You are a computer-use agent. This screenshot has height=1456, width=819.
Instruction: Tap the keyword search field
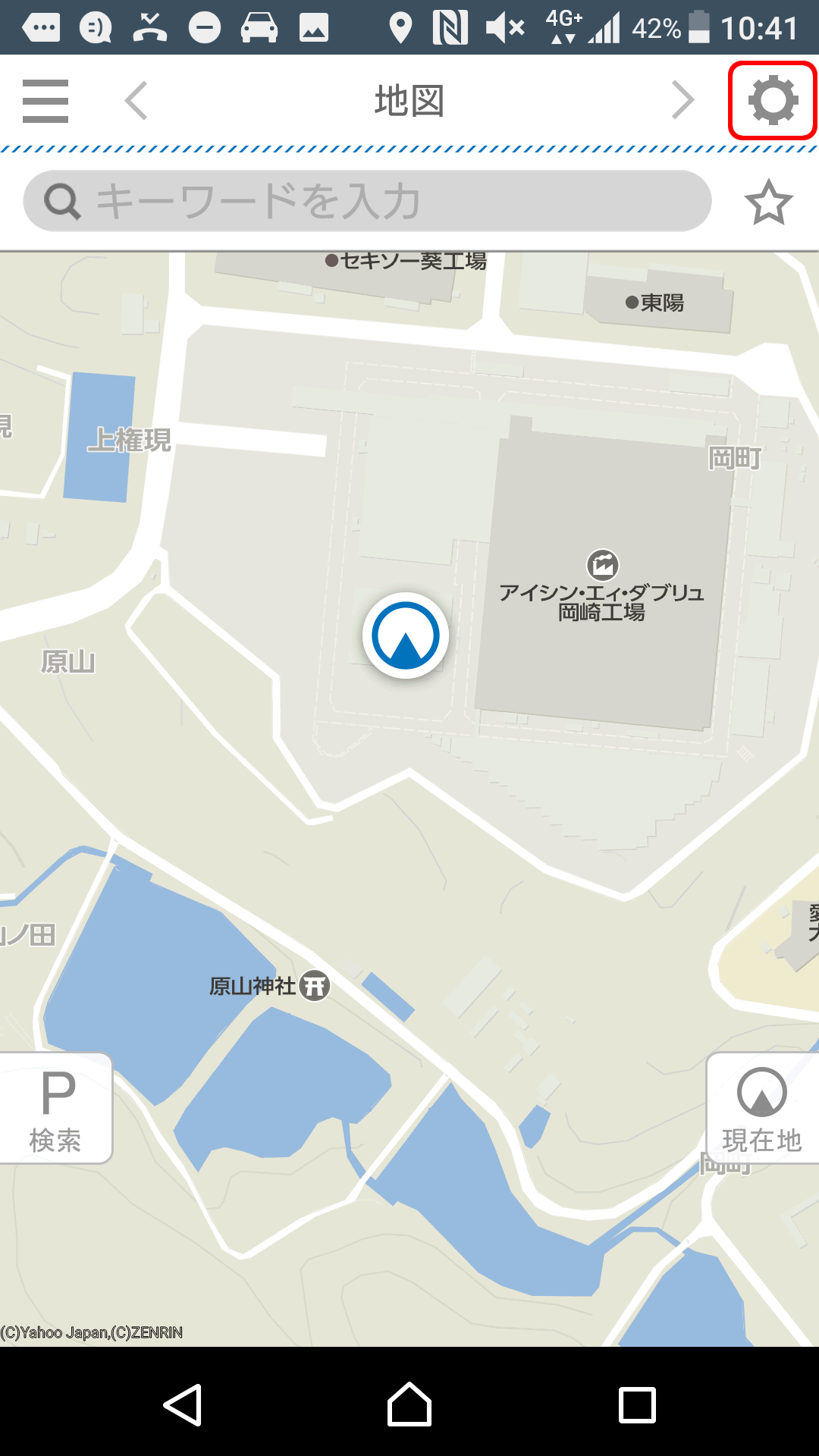click(x=368, y=202)
